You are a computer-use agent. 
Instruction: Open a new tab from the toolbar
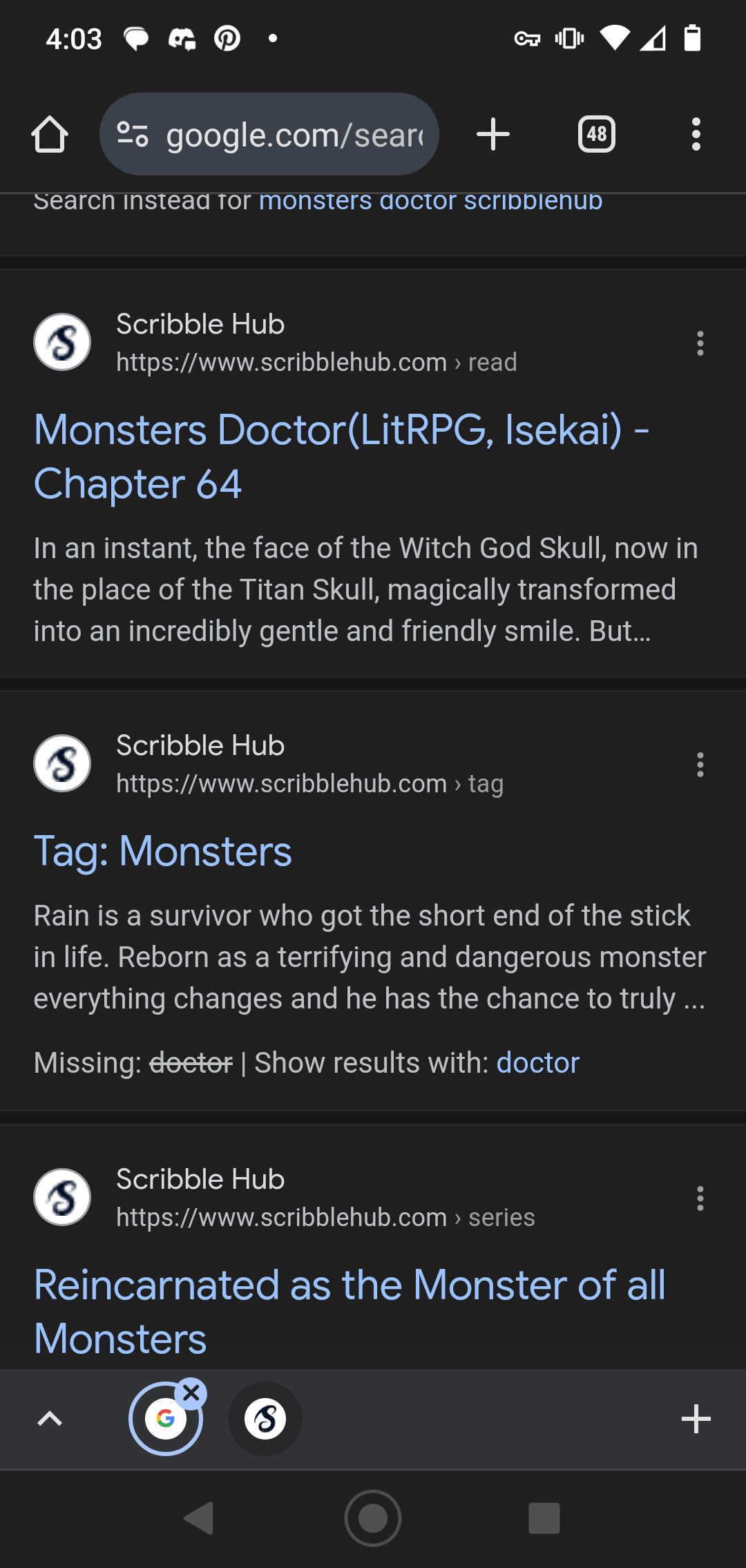coord(493,134)
